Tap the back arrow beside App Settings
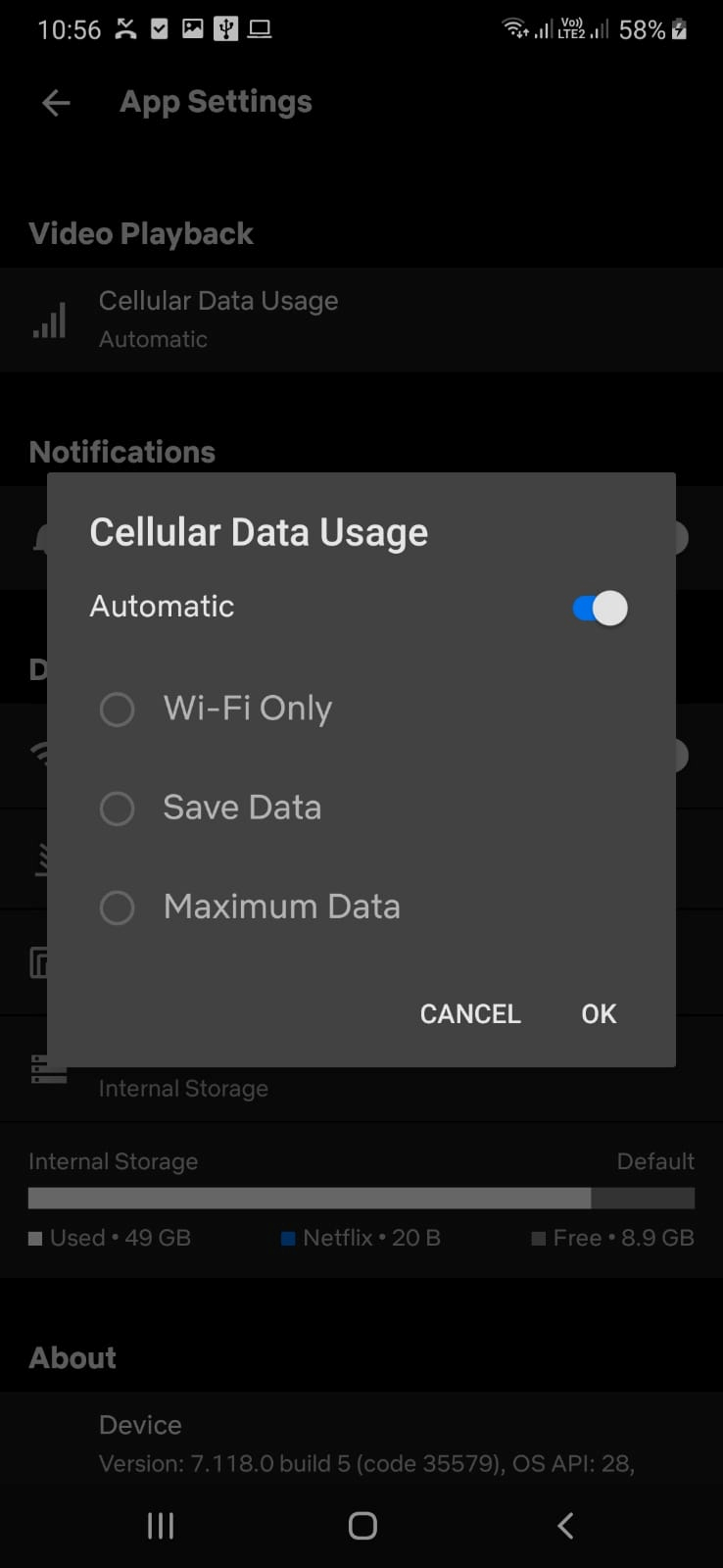The width and height of the screenshot is (723, 1568). pyautogui.click(x=55, y=102)
